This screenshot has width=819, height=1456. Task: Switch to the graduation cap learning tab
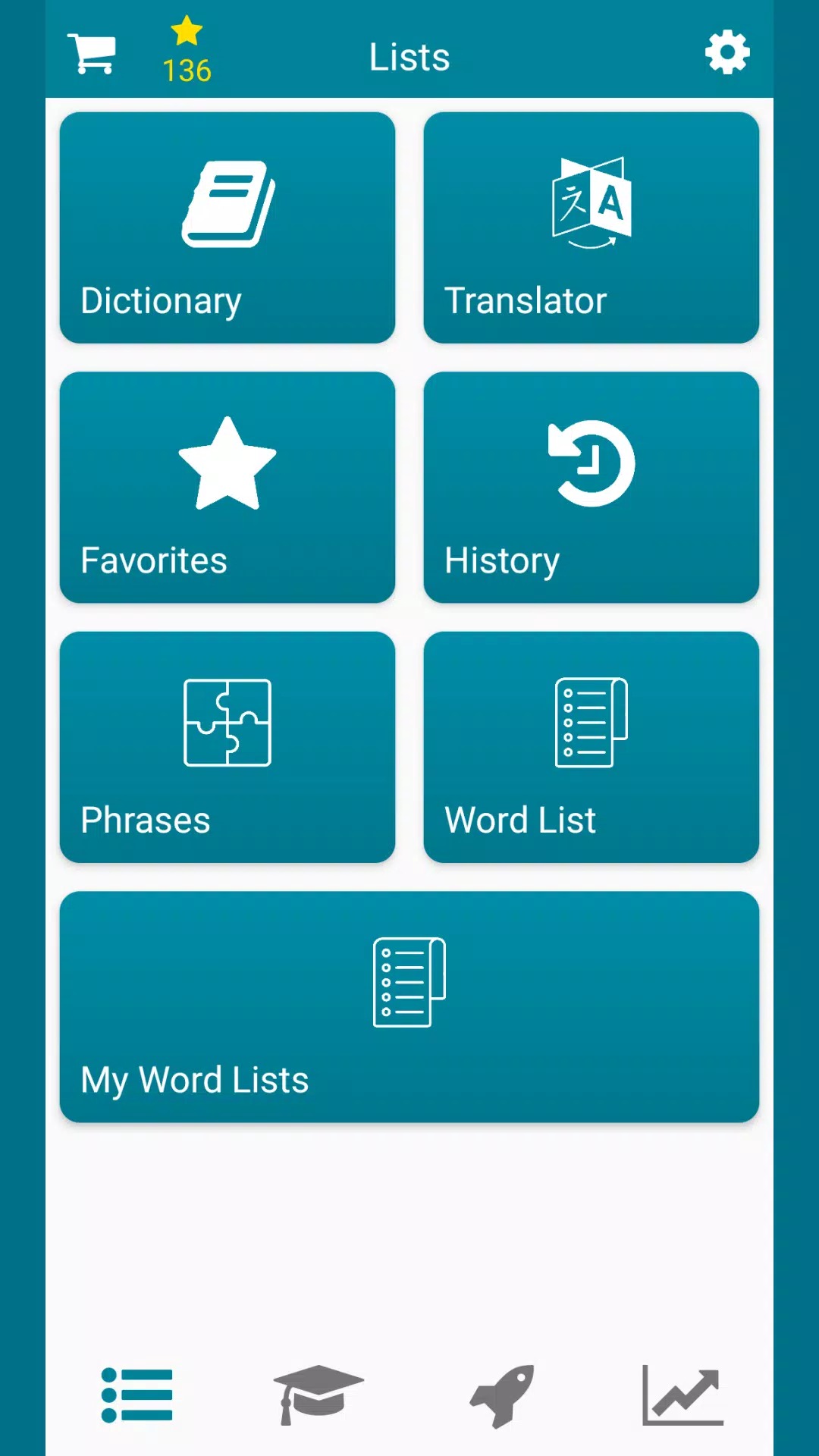click(318, 1395)
